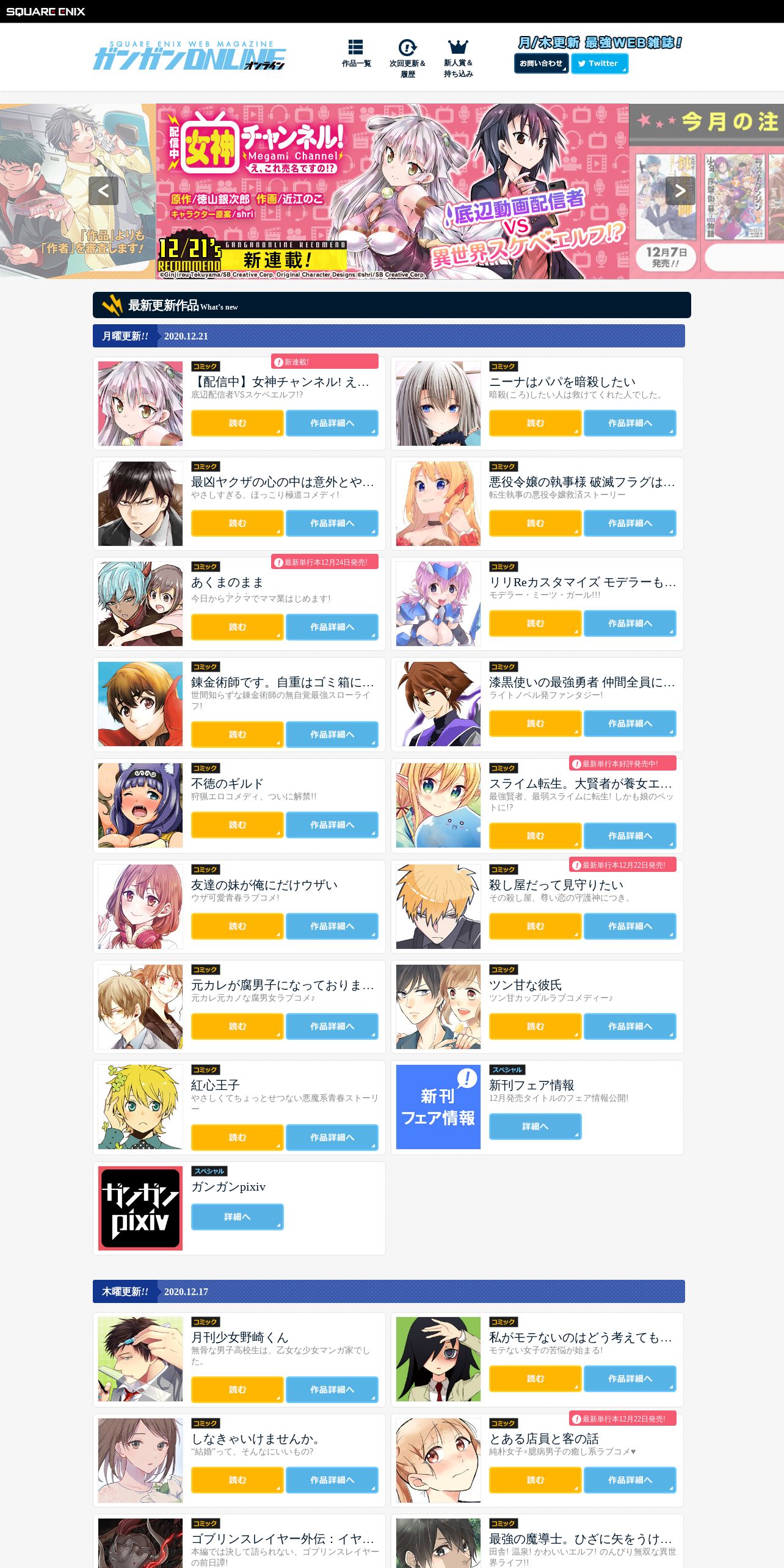The width and height of the screenshot is (784, 1568).
Task: View 作品詳細 for あくまのまま
Action: [x=332, y=627]
